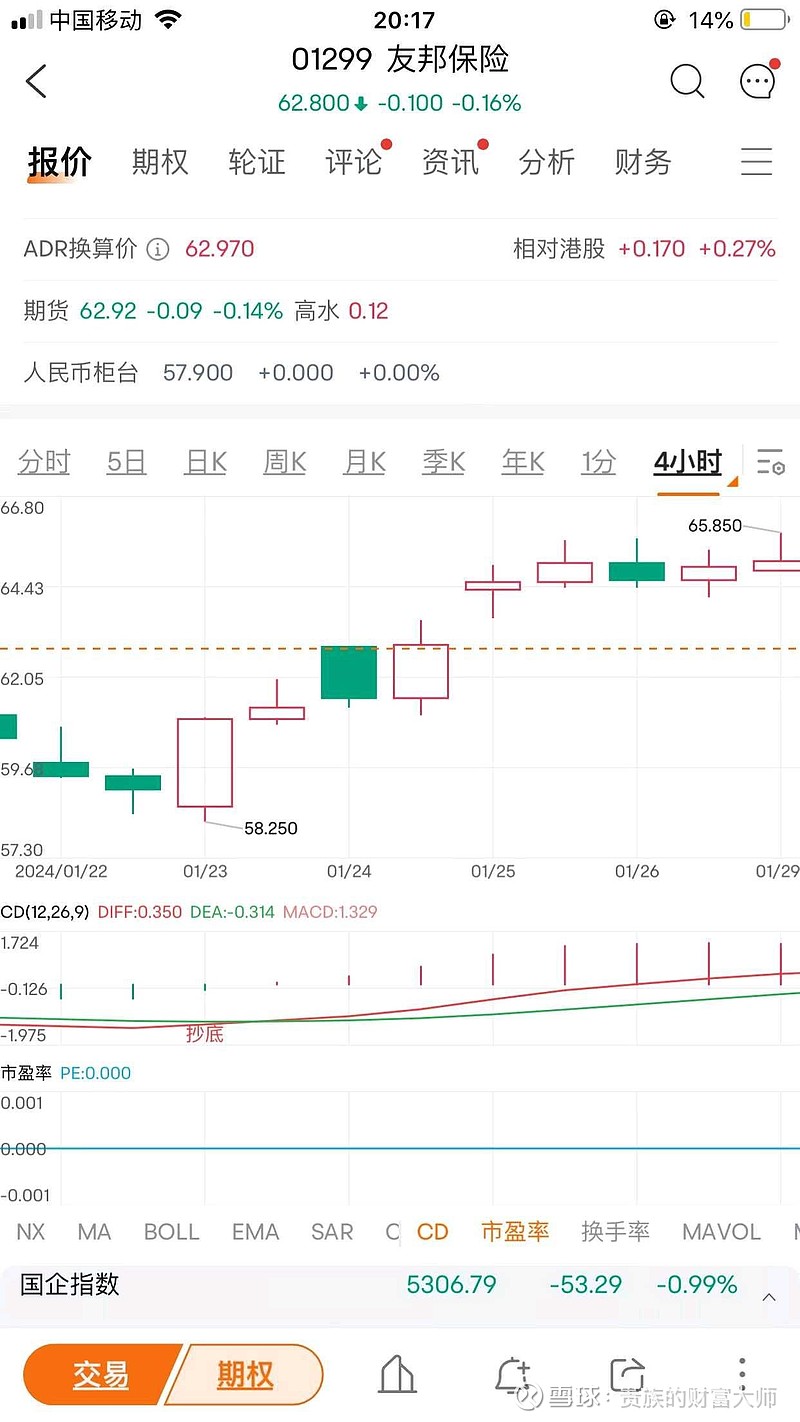The width and height of the screenshot is (800, 1422).
Task: Switch chart indicator to MAVOL
Action: [x=721, y=1232]
